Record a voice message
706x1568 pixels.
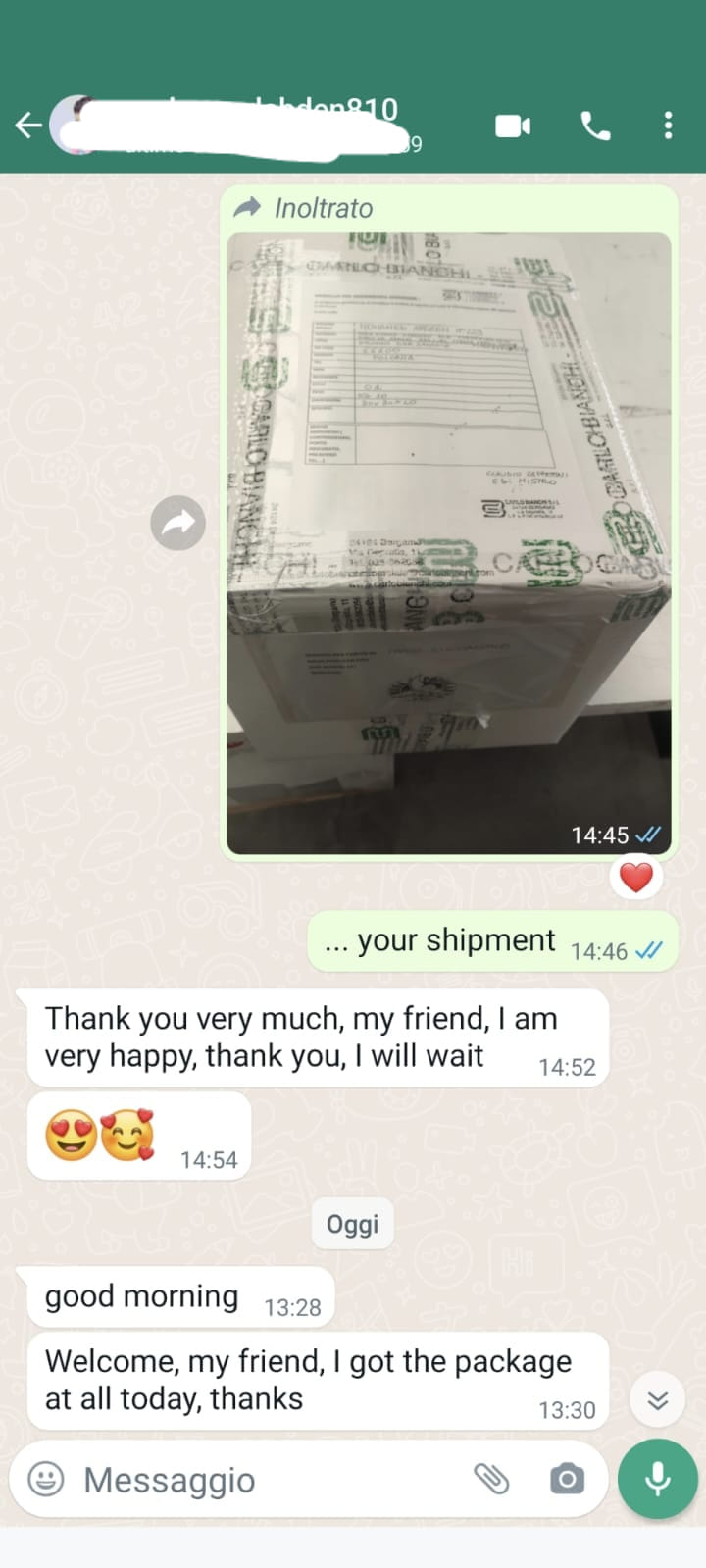[658, 1479]
